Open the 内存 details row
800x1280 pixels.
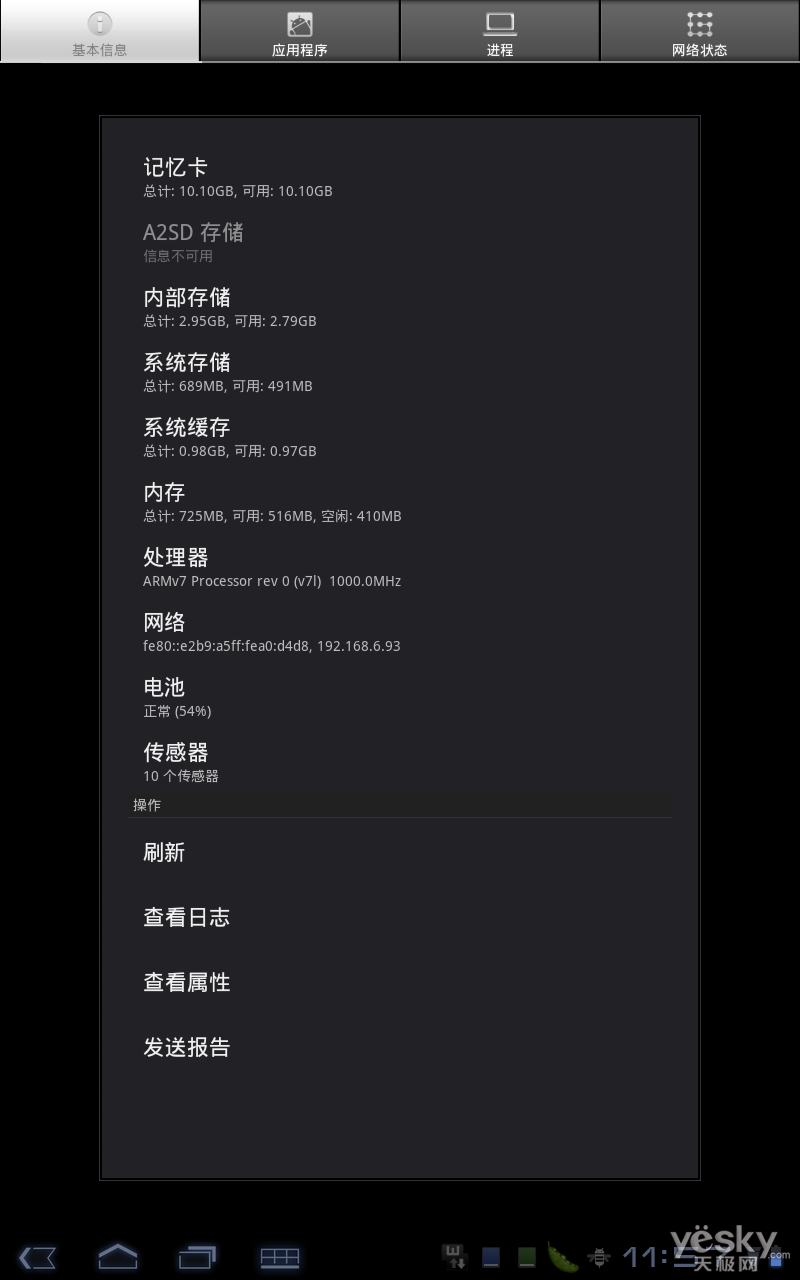coord(400,502)
